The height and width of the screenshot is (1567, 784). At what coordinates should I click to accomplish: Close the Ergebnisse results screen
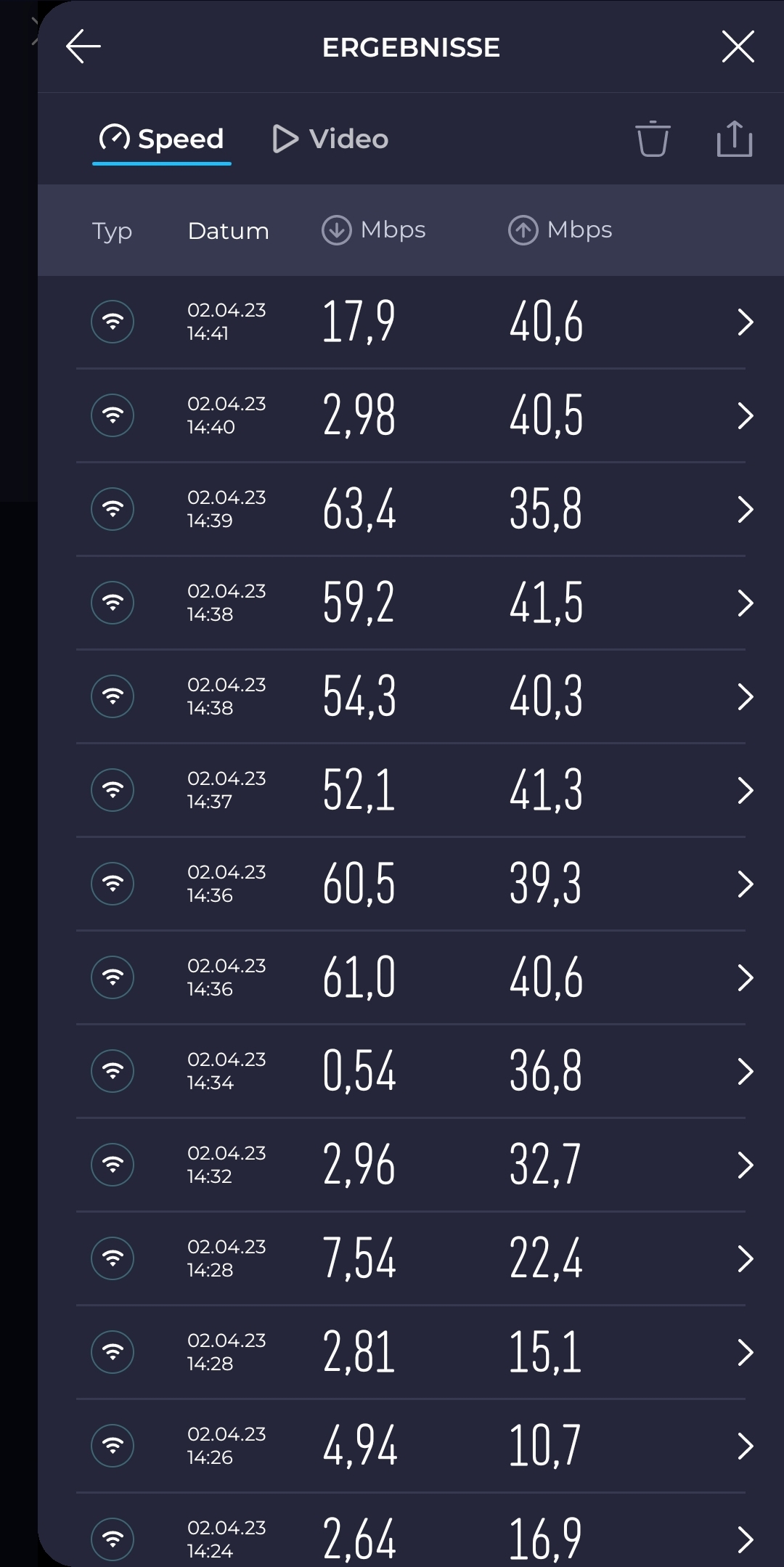point(738,47)
